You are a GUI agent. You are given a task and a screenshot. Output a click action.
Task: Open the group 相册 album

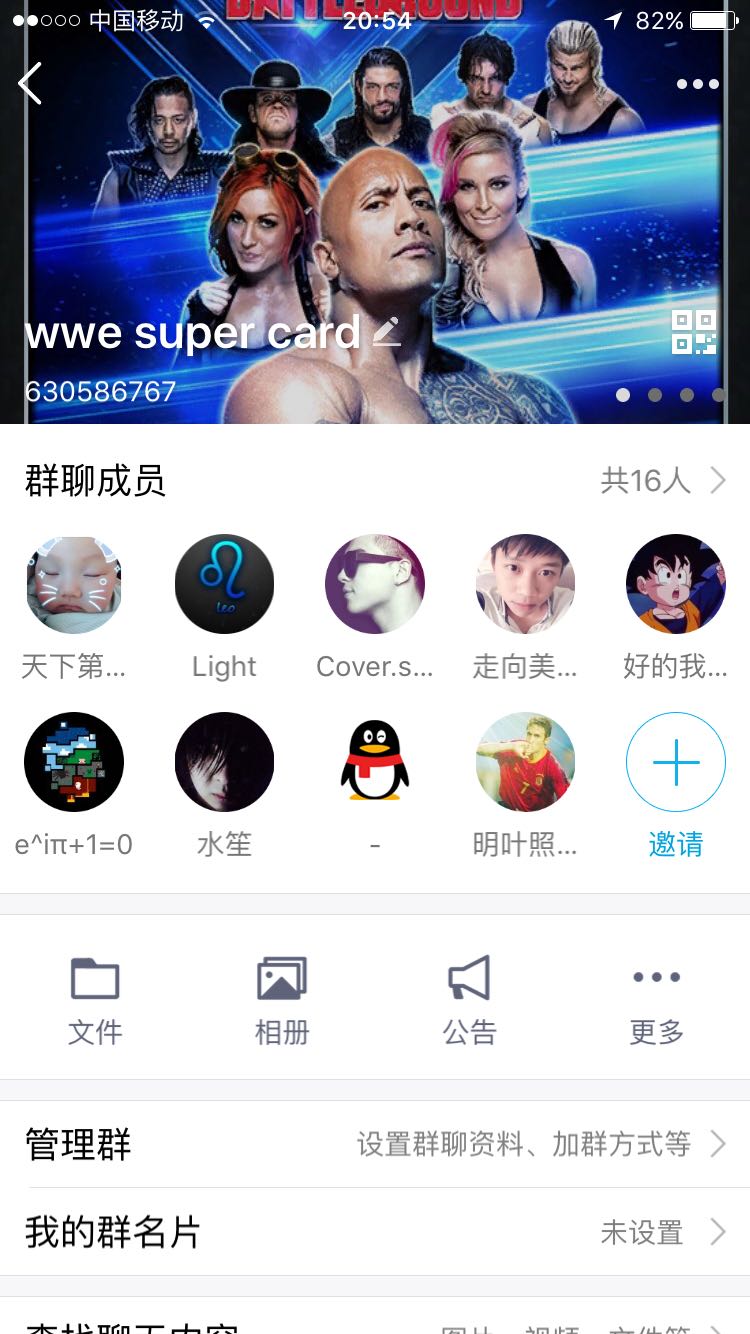point(282,1000)
